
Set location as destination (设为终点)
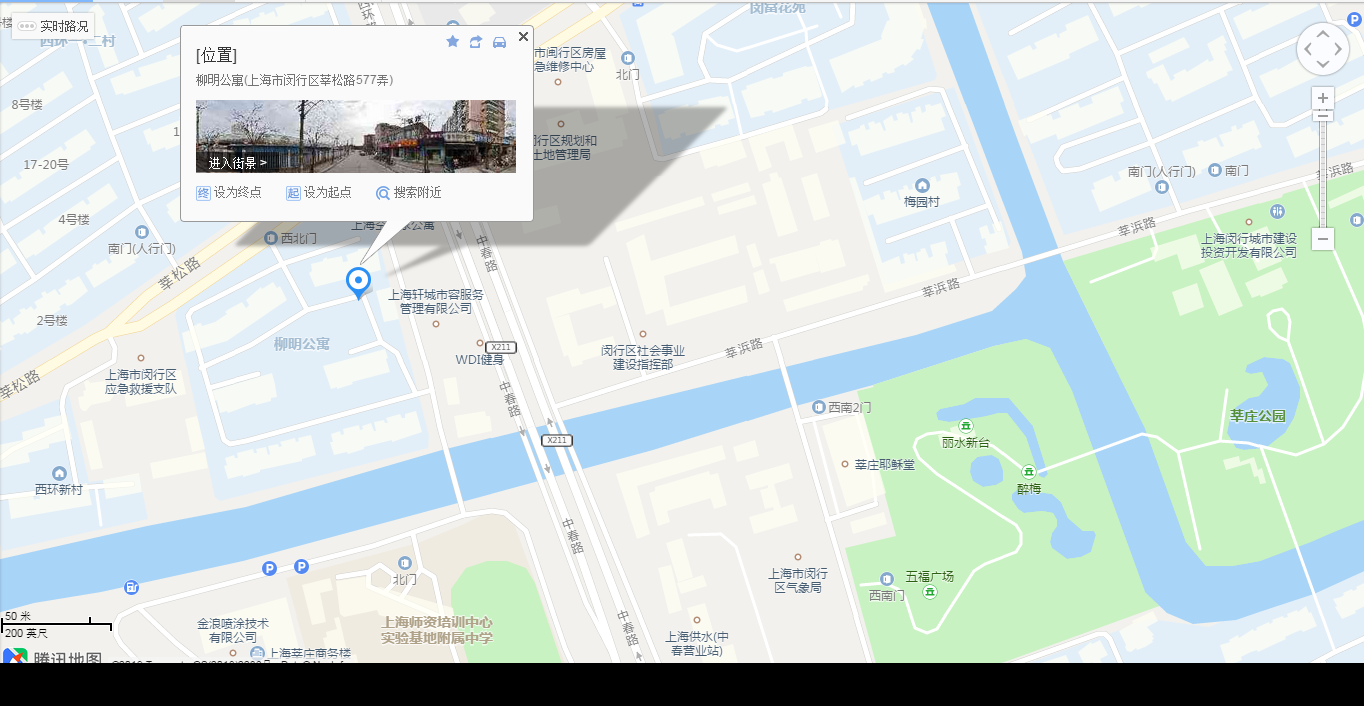(x=229, y=193)
